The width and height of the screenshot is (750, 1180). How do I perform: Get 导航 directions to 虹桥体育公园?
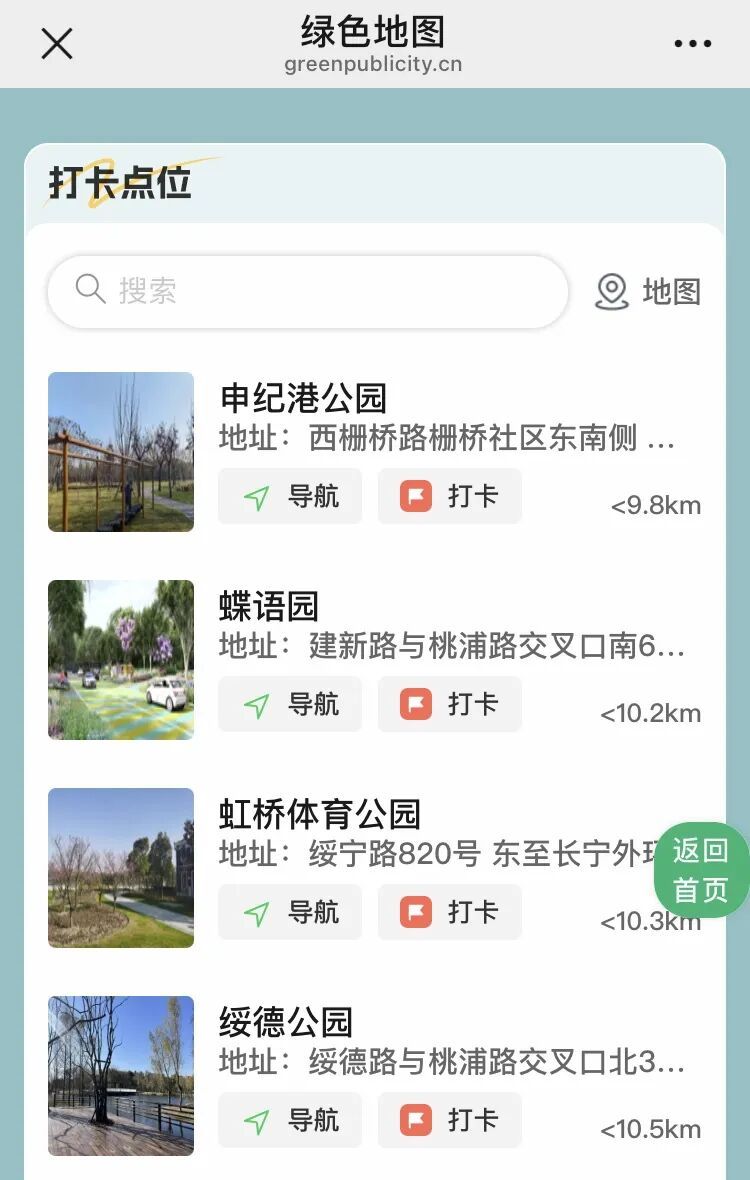click(x=290, y=912)
